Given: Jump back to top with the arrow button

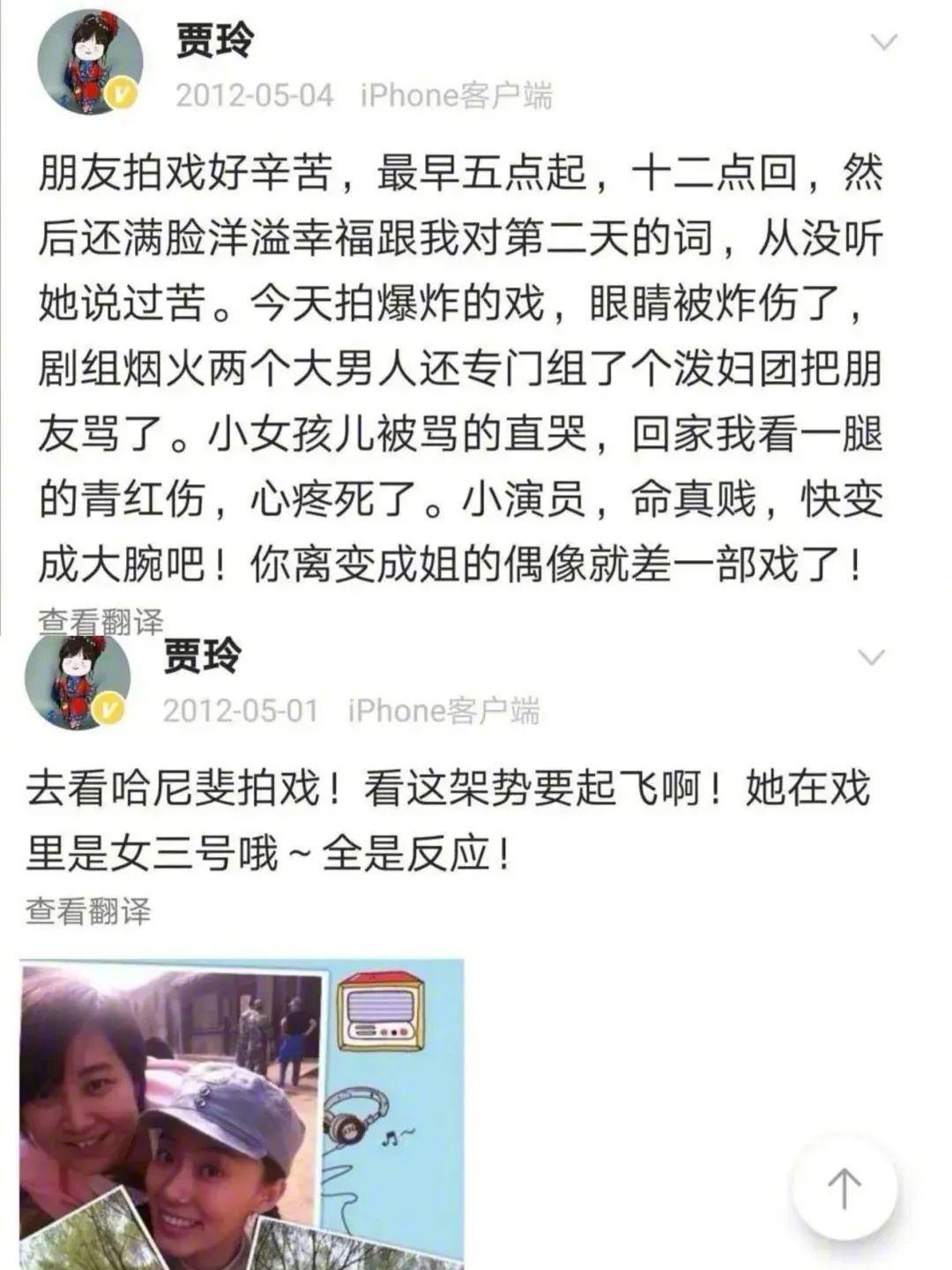Looking at the screenshot, I should tap(844, 1189).
